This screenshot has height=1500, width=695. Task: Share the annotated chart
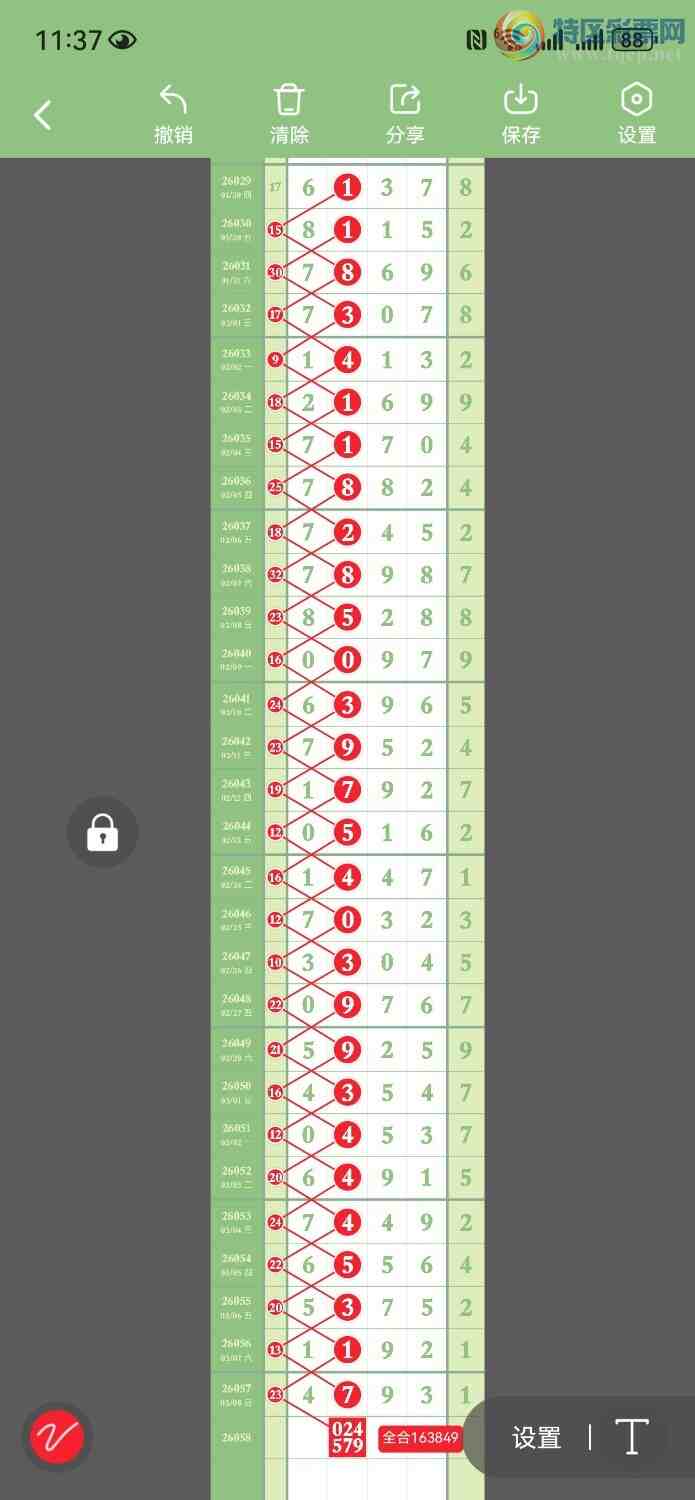click(x=405, y=113)
